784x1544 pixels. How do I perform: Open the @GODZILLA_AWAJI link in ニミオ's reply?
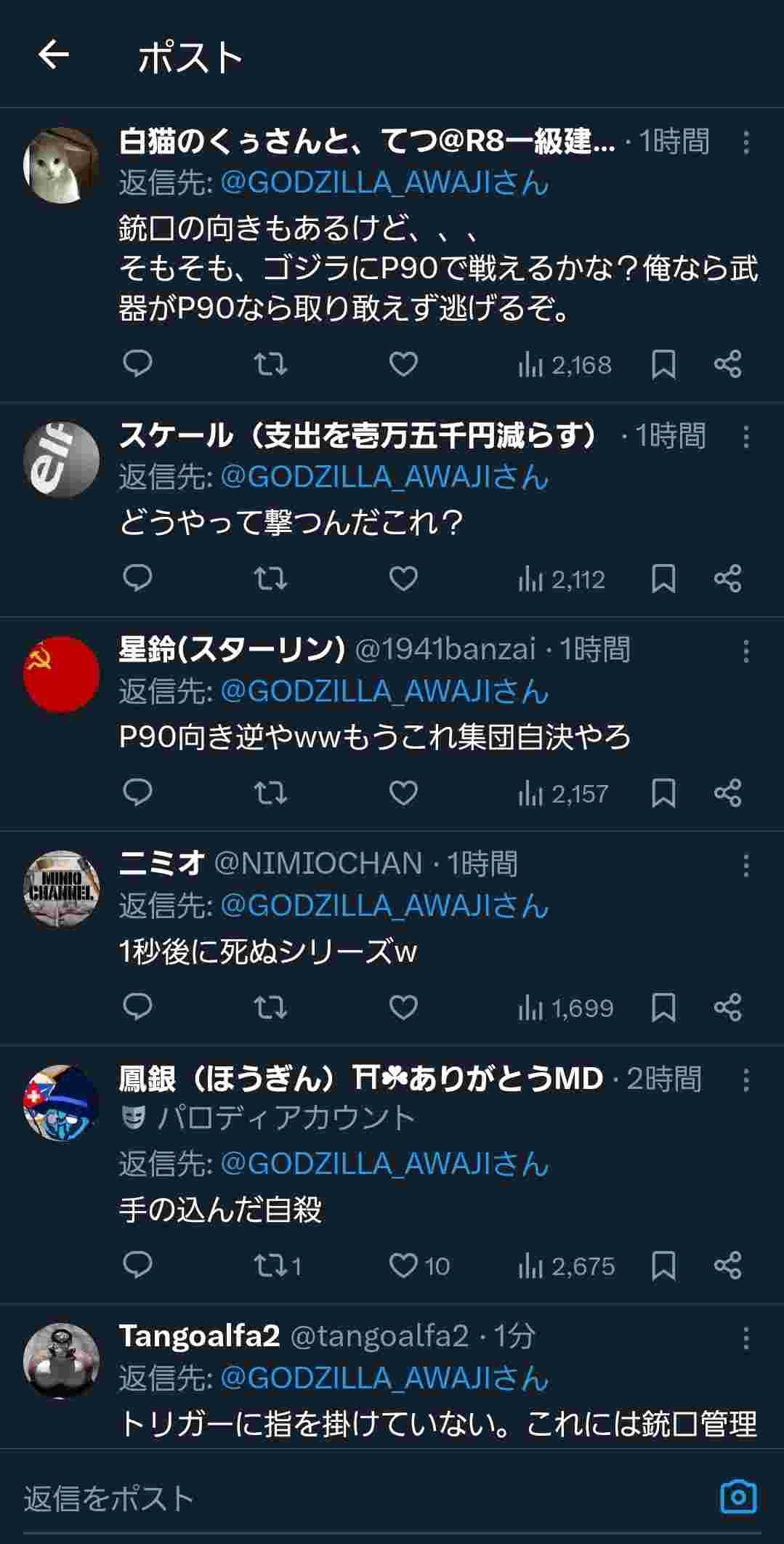tap(384, 906)
